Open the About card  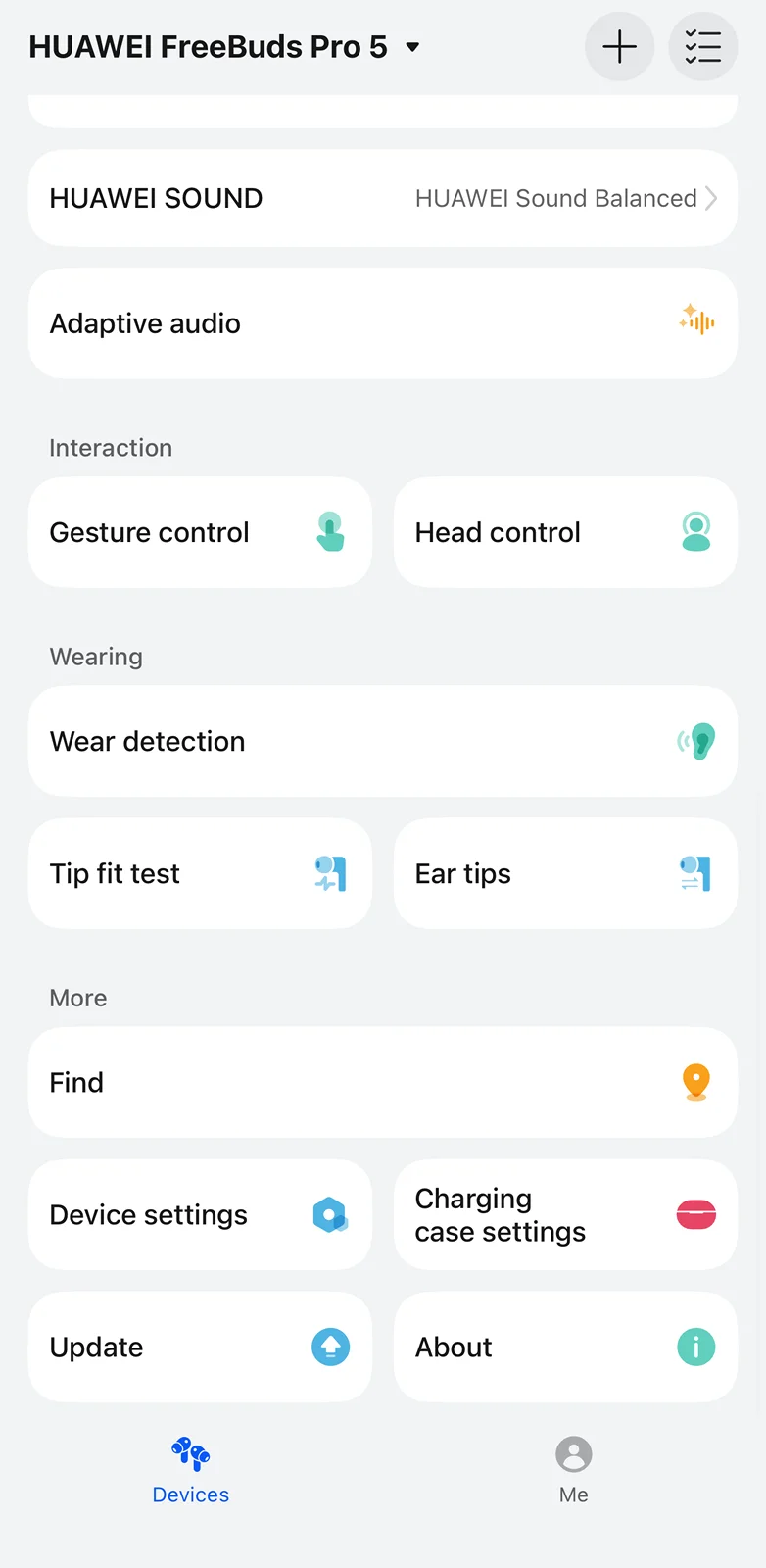click(x=565, y=1347)
